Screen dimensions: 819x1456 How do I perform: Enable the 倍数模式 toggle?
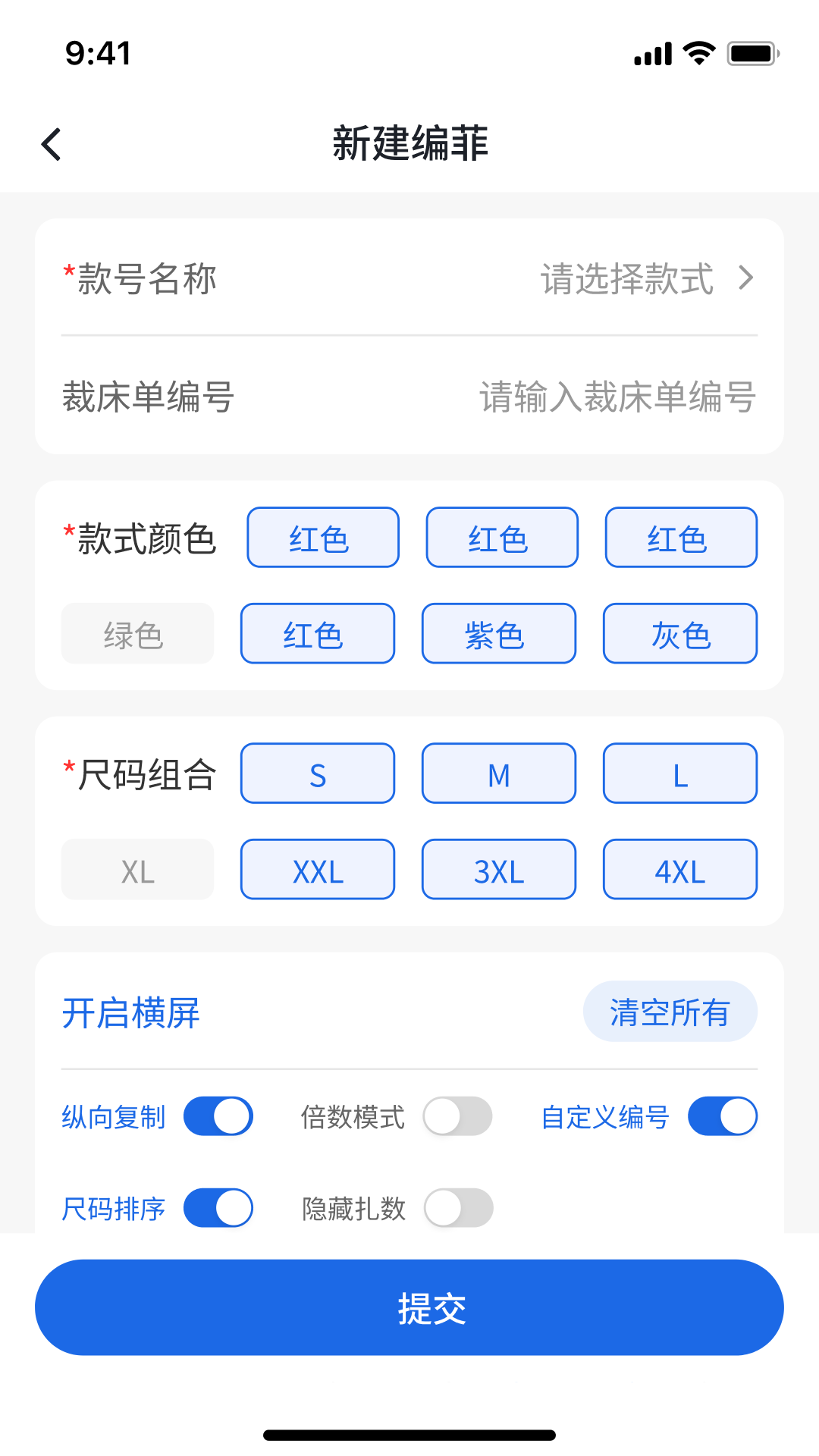coord(457,1116)
